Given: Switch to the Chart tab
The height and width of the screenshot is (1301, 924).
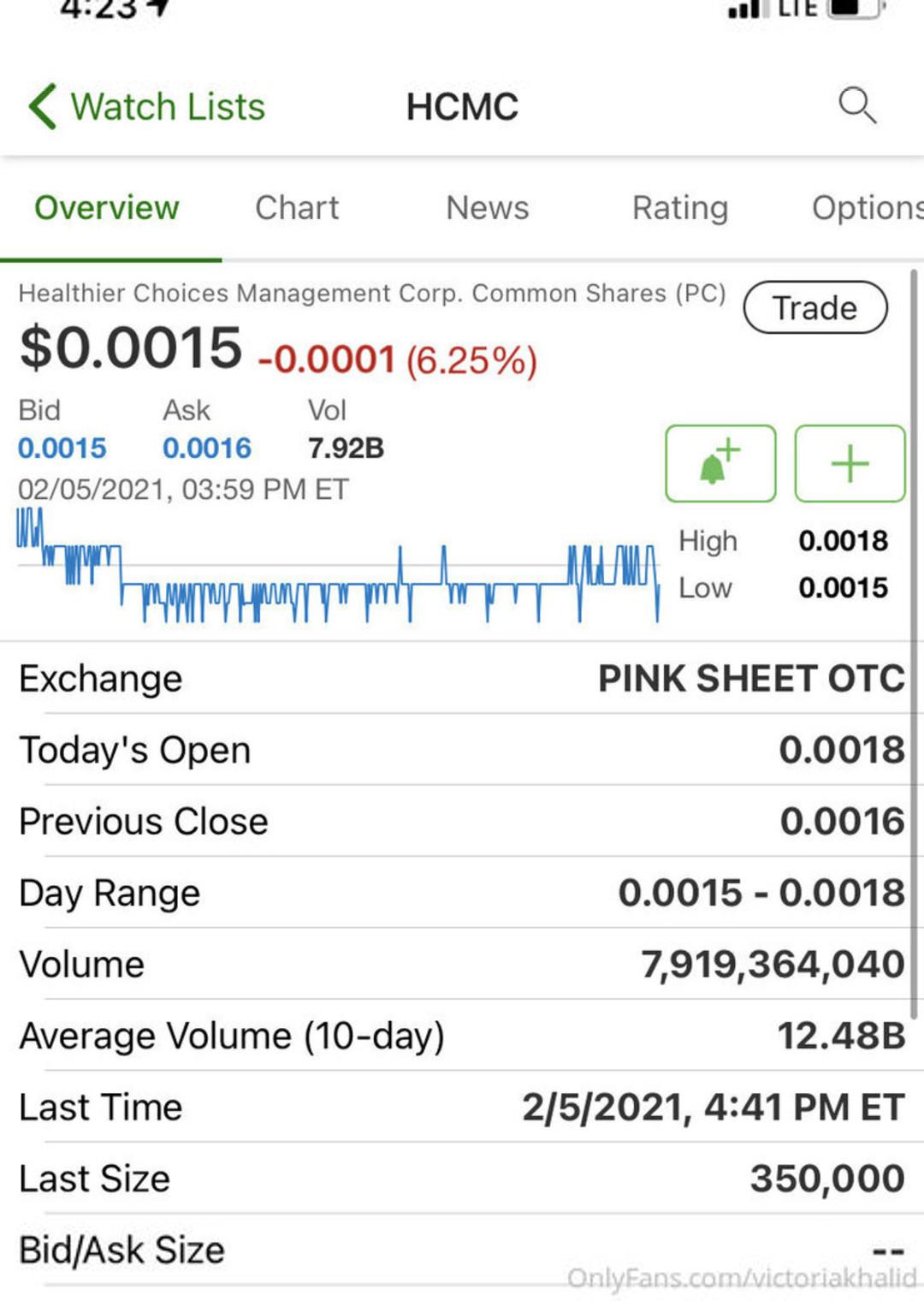Looking at the screenshot, I should point(297,208).
